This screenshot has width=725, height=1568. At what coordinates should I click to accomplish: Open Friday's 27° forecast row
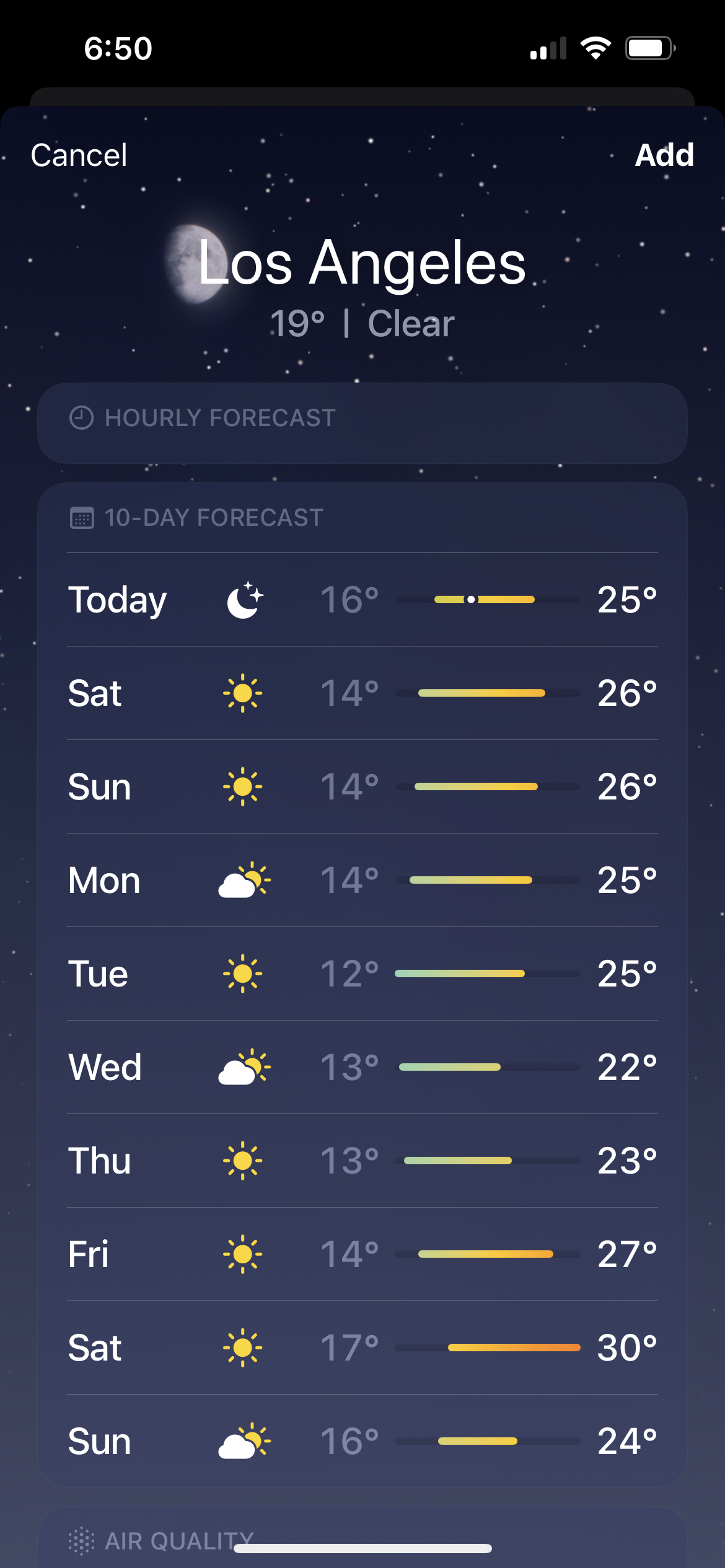362,1254
